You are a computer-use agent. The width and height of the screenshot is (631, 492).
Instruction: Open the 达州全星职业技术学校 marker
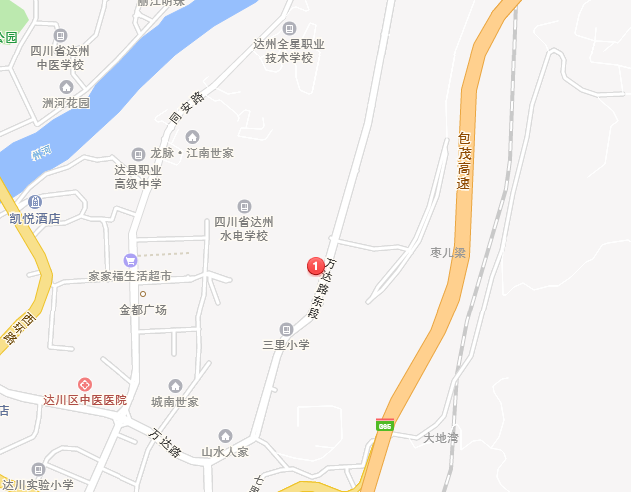point(290,28)
